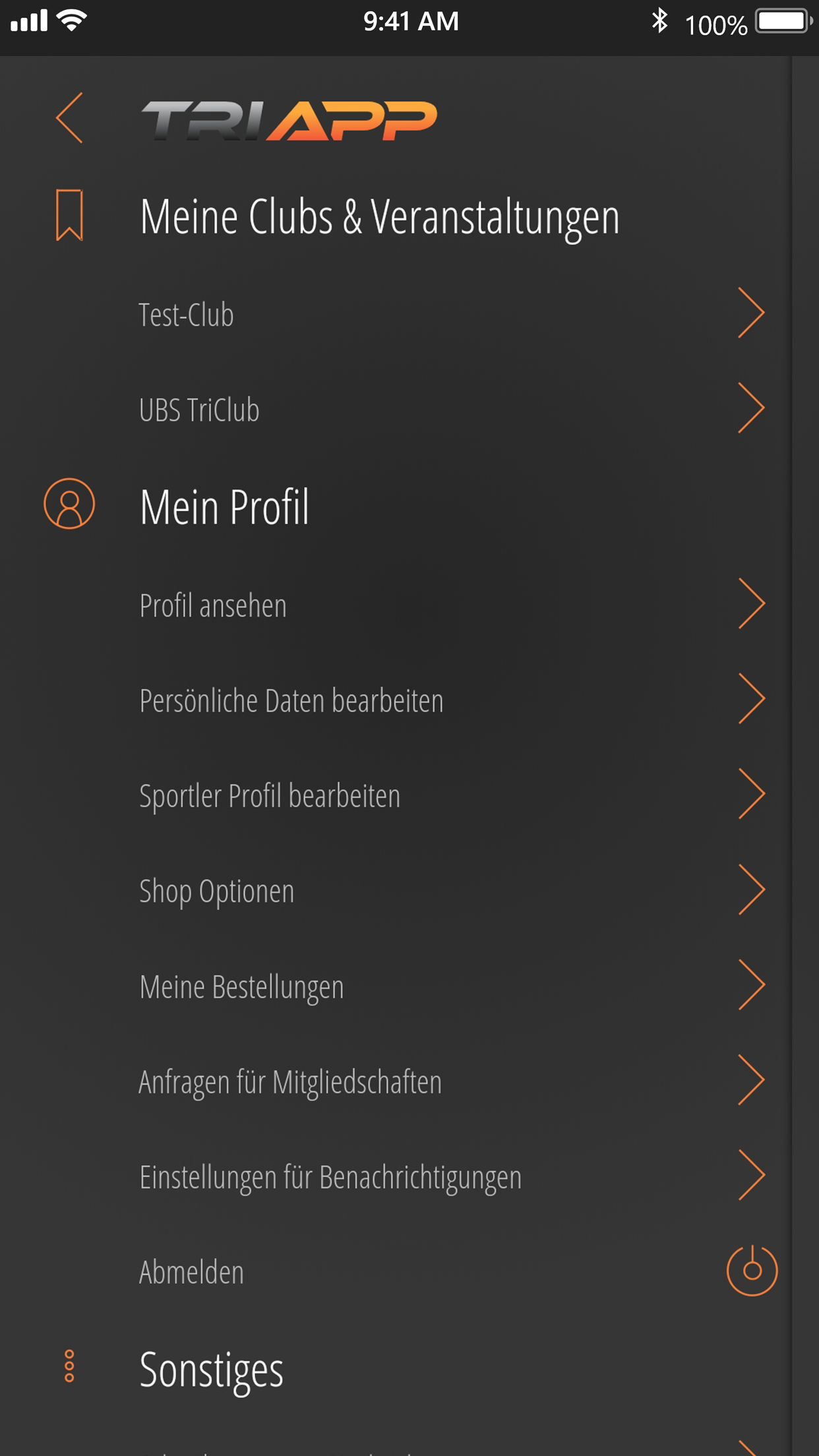Select Profil ansehen

tap(396, 605)
